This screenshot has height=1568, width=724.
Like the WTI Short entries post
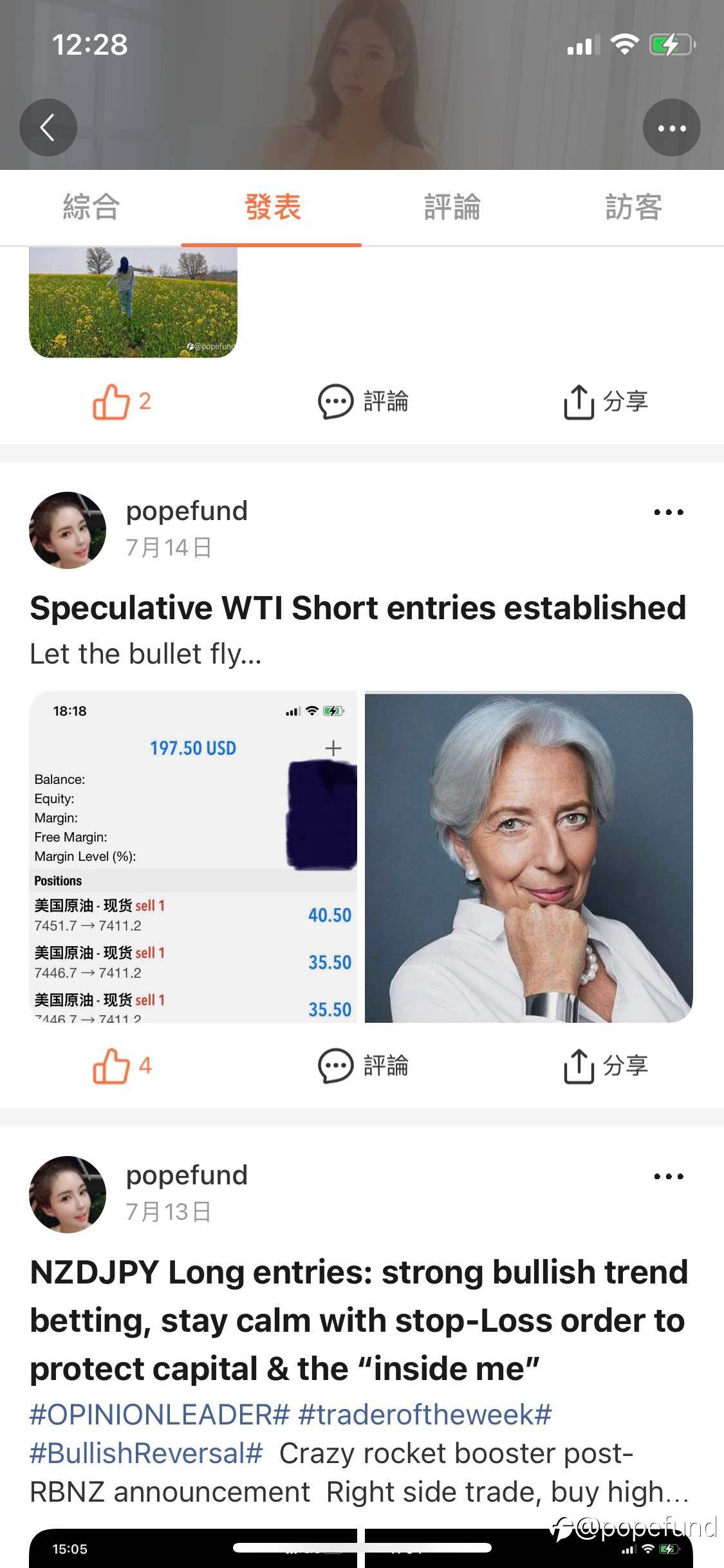(x=120, y=1066)
